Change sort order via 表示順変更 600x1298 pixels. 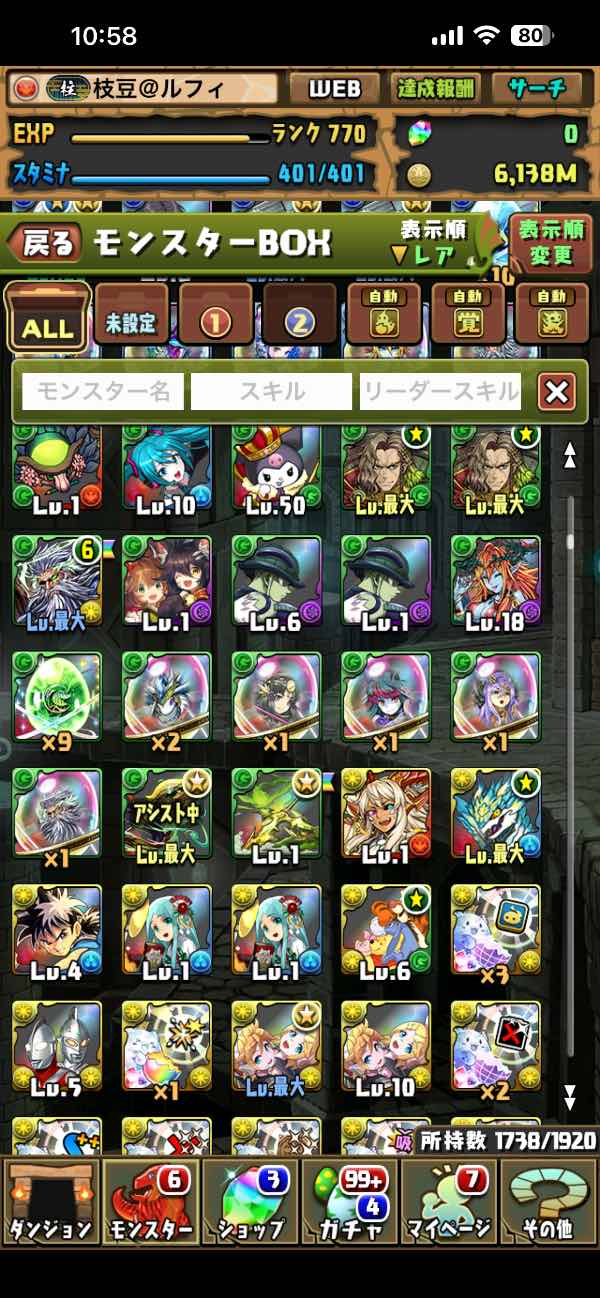[x=551, y=243]
